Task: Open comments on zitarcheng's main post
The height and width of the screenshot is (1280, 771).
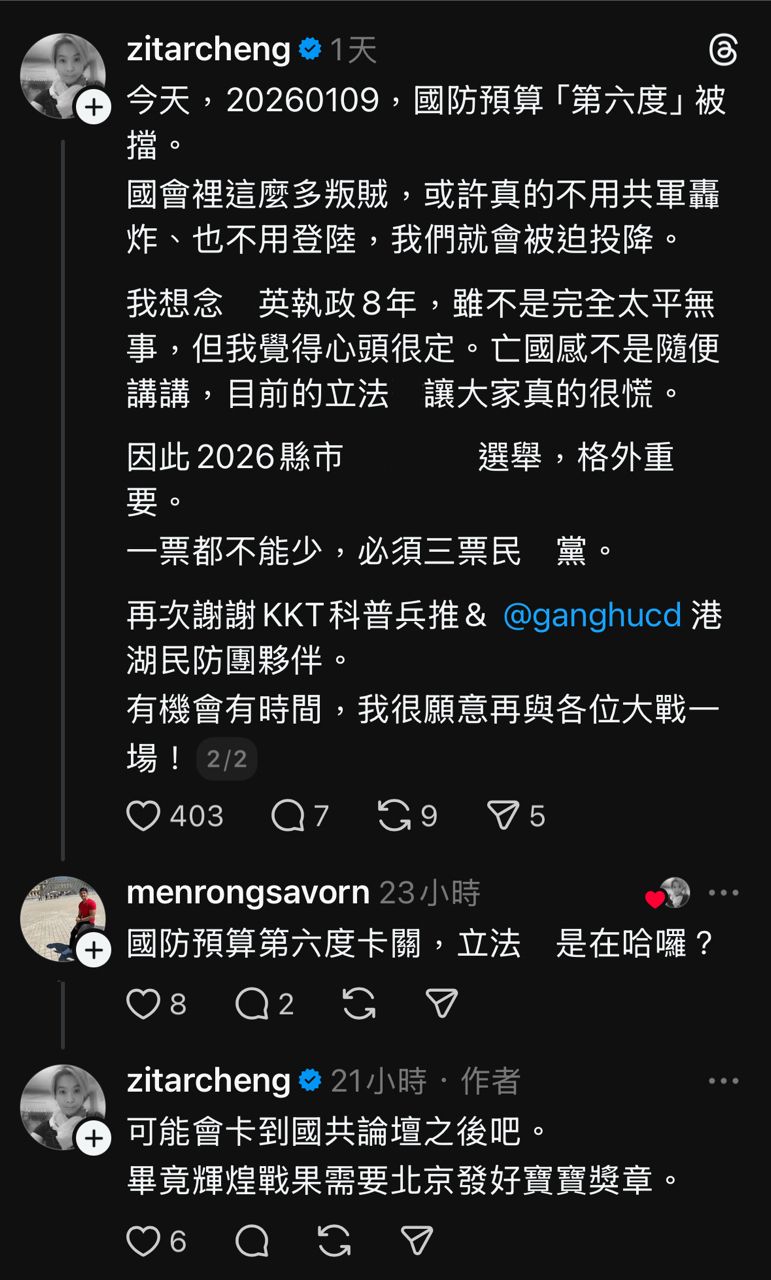Action: point(288,816)
